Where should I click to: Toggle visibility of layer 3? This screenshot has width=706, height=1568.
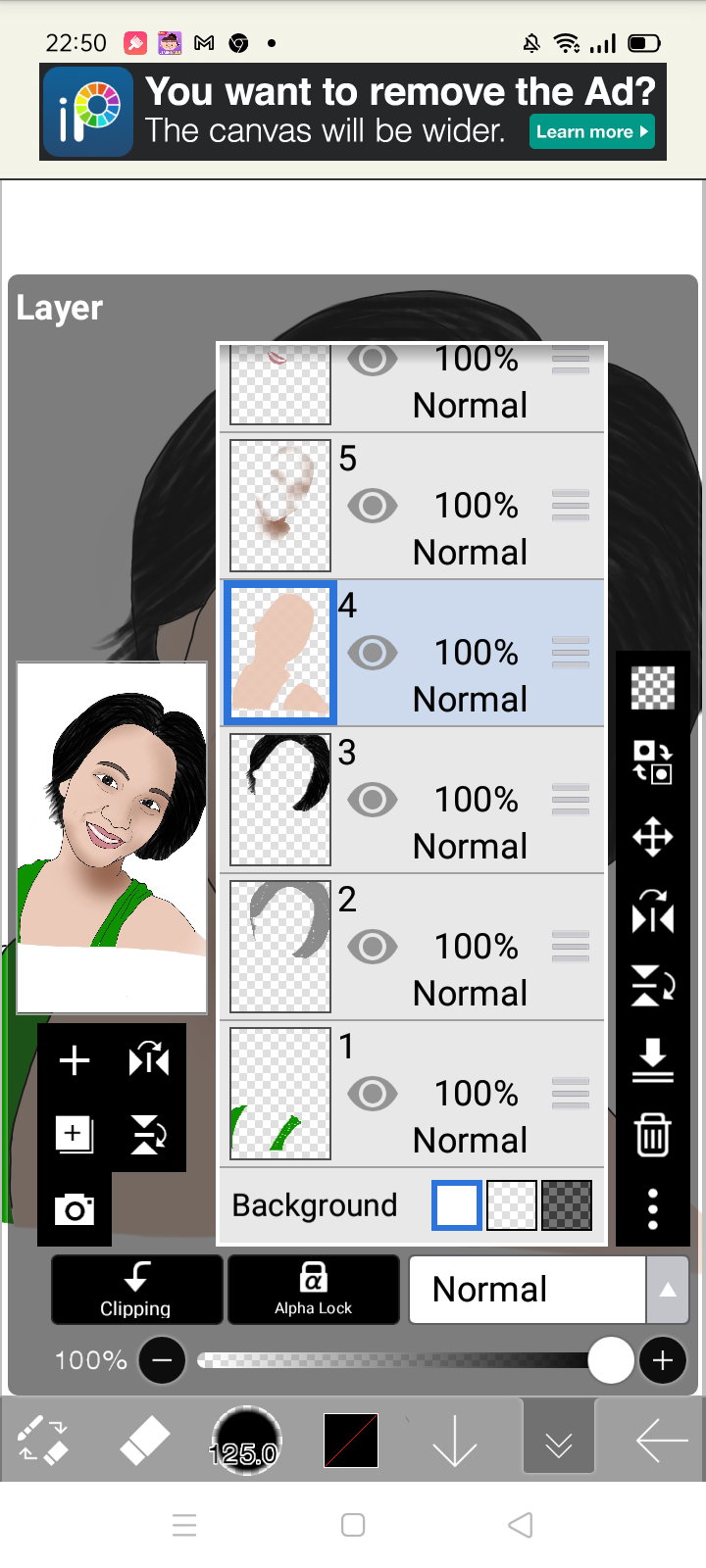373,800
